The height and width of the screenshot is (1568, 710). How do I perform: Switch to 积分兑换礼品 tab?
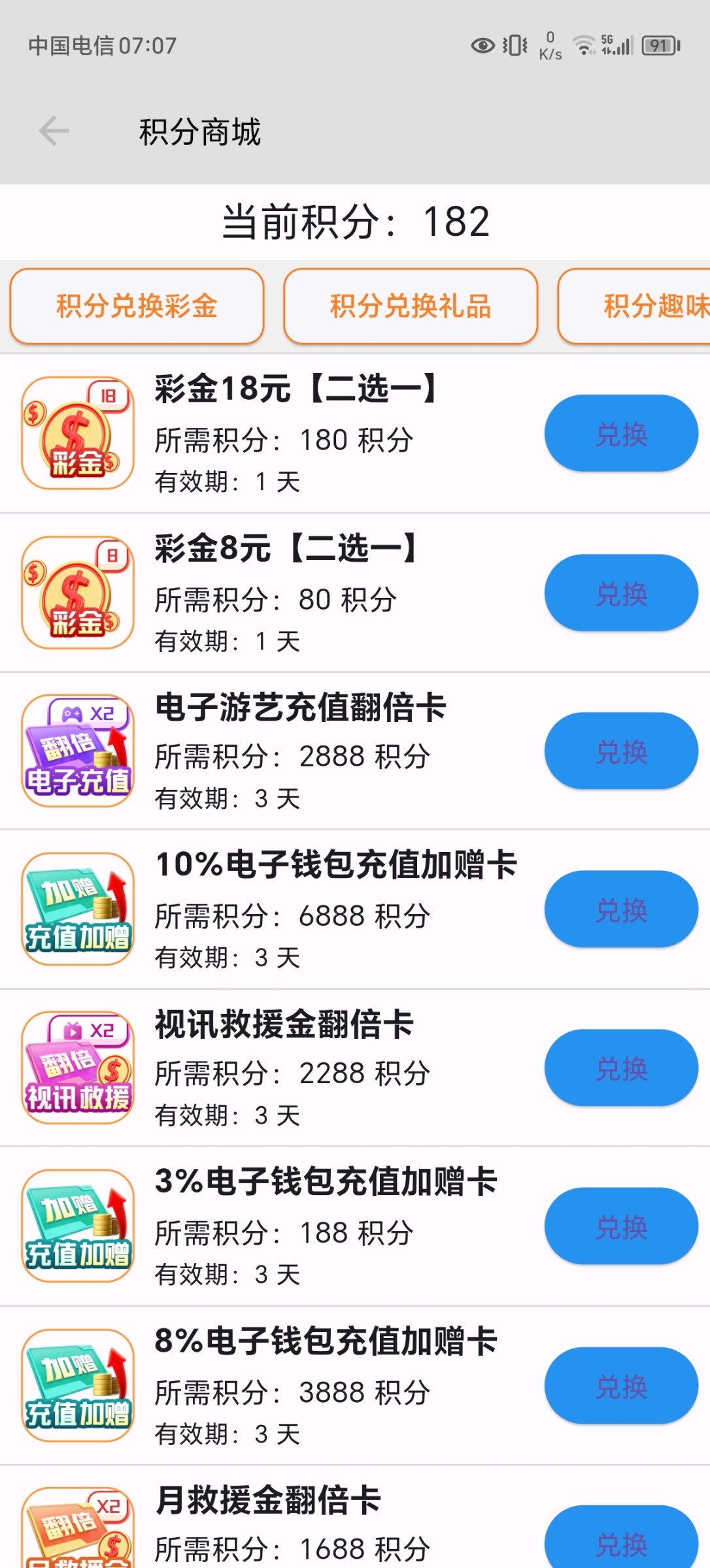(411, 306)
